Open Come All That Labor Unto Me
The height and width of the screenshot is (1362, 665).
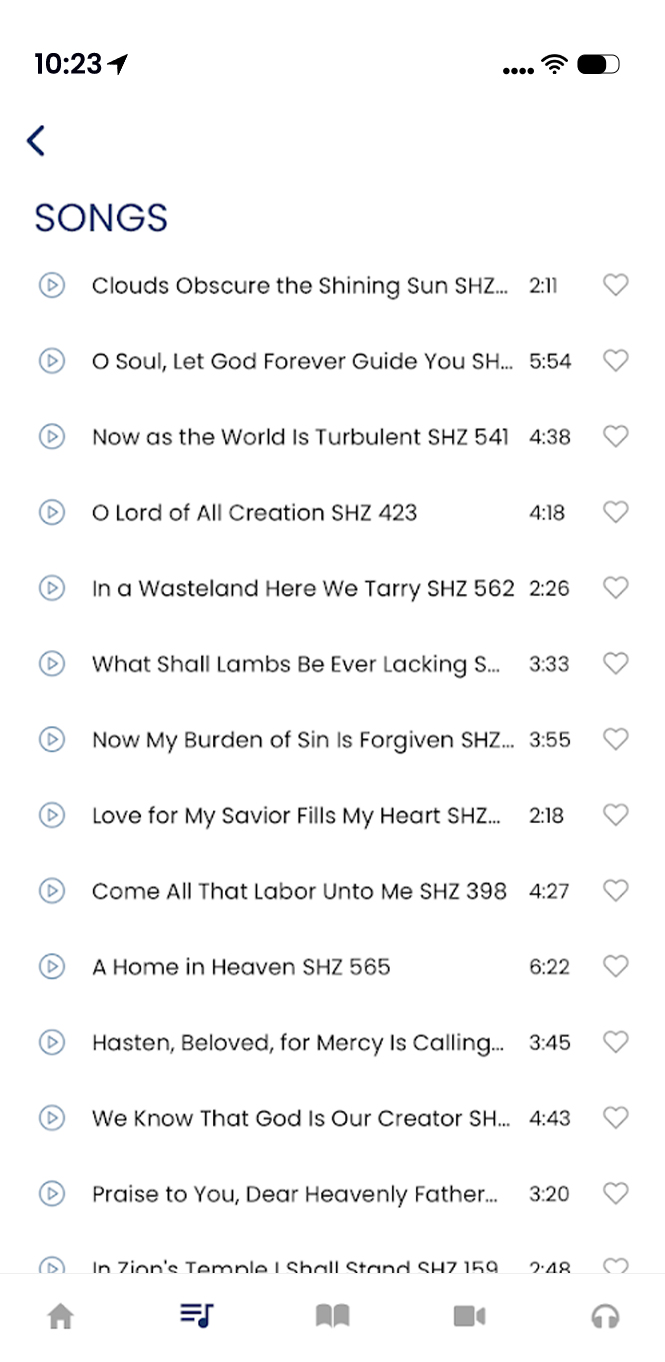299,891
